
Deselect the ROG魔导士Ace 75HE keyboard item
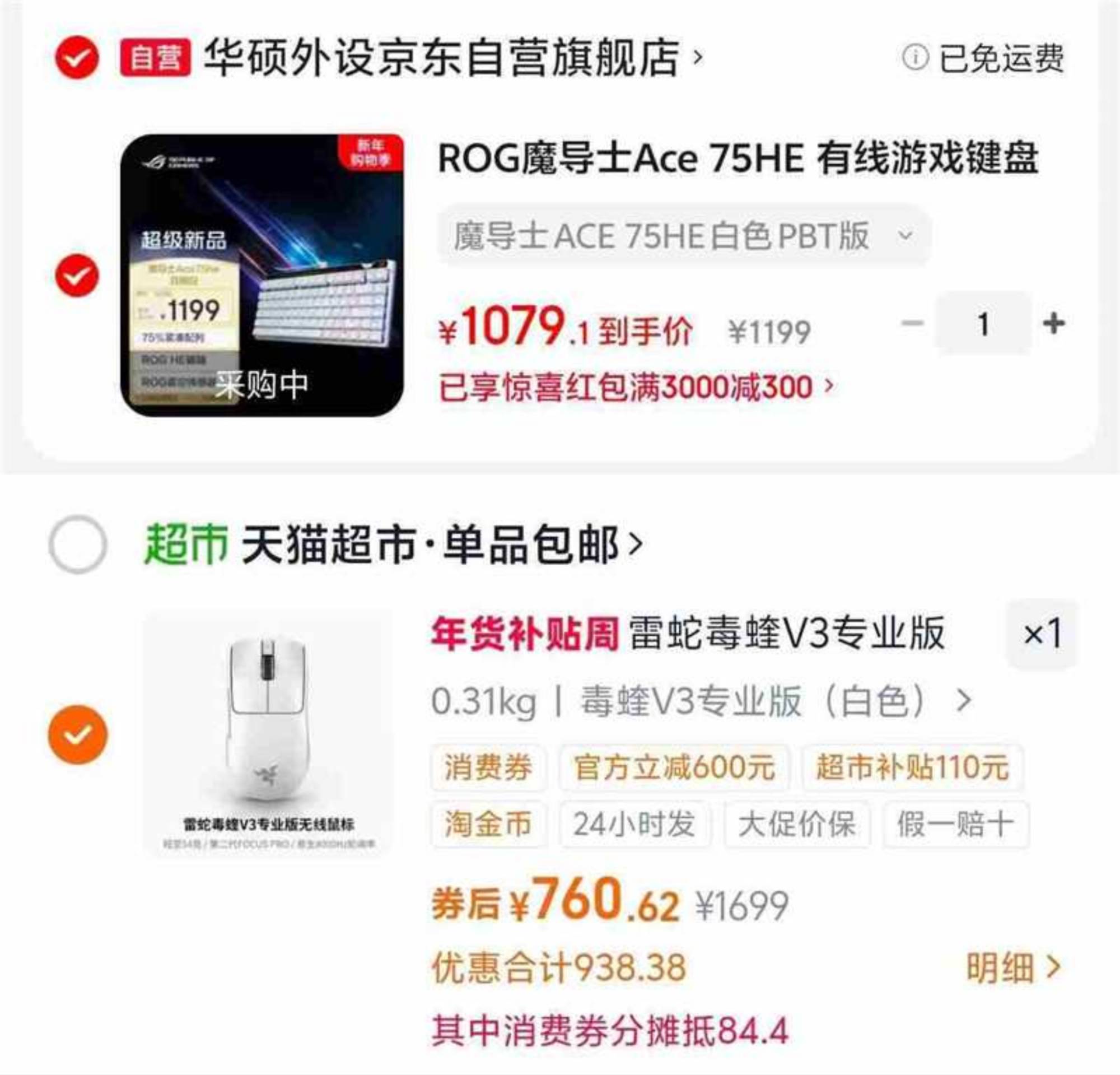tap(77, 276)
